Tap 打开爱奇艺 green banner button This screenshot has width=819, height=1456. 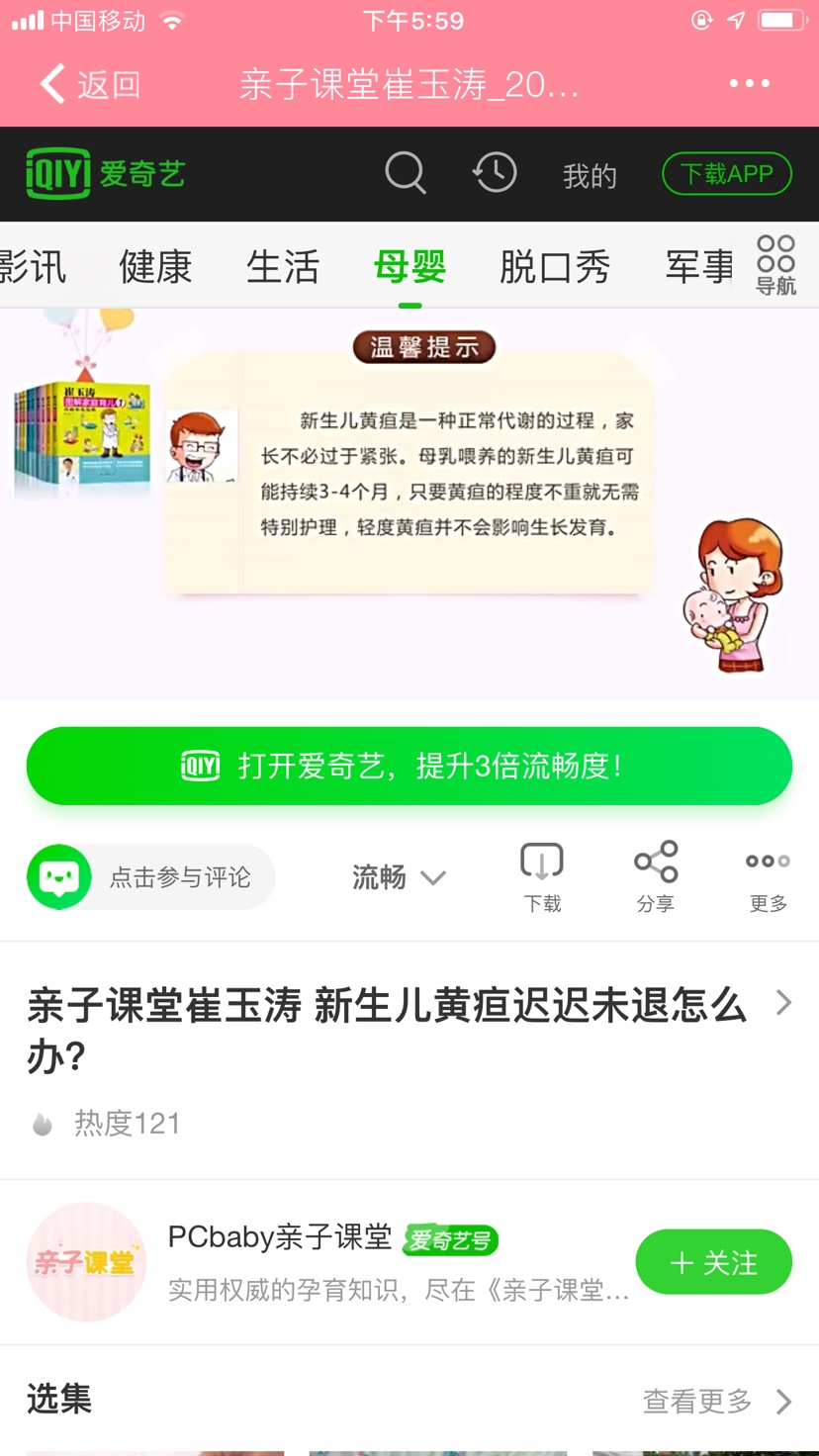click(409, 766)
